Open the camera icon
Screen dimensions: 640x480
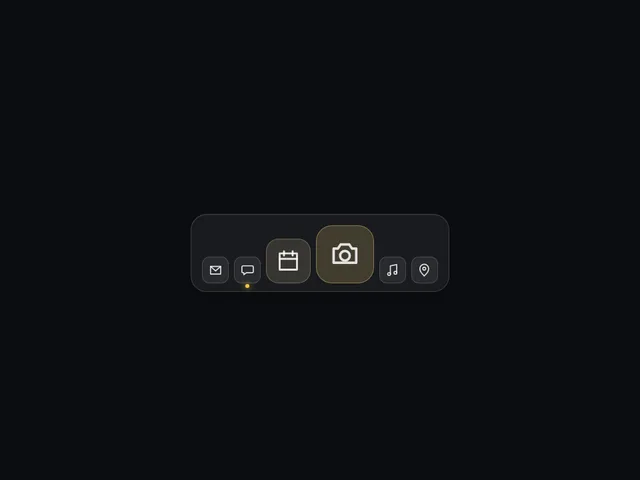pos(345,254)
